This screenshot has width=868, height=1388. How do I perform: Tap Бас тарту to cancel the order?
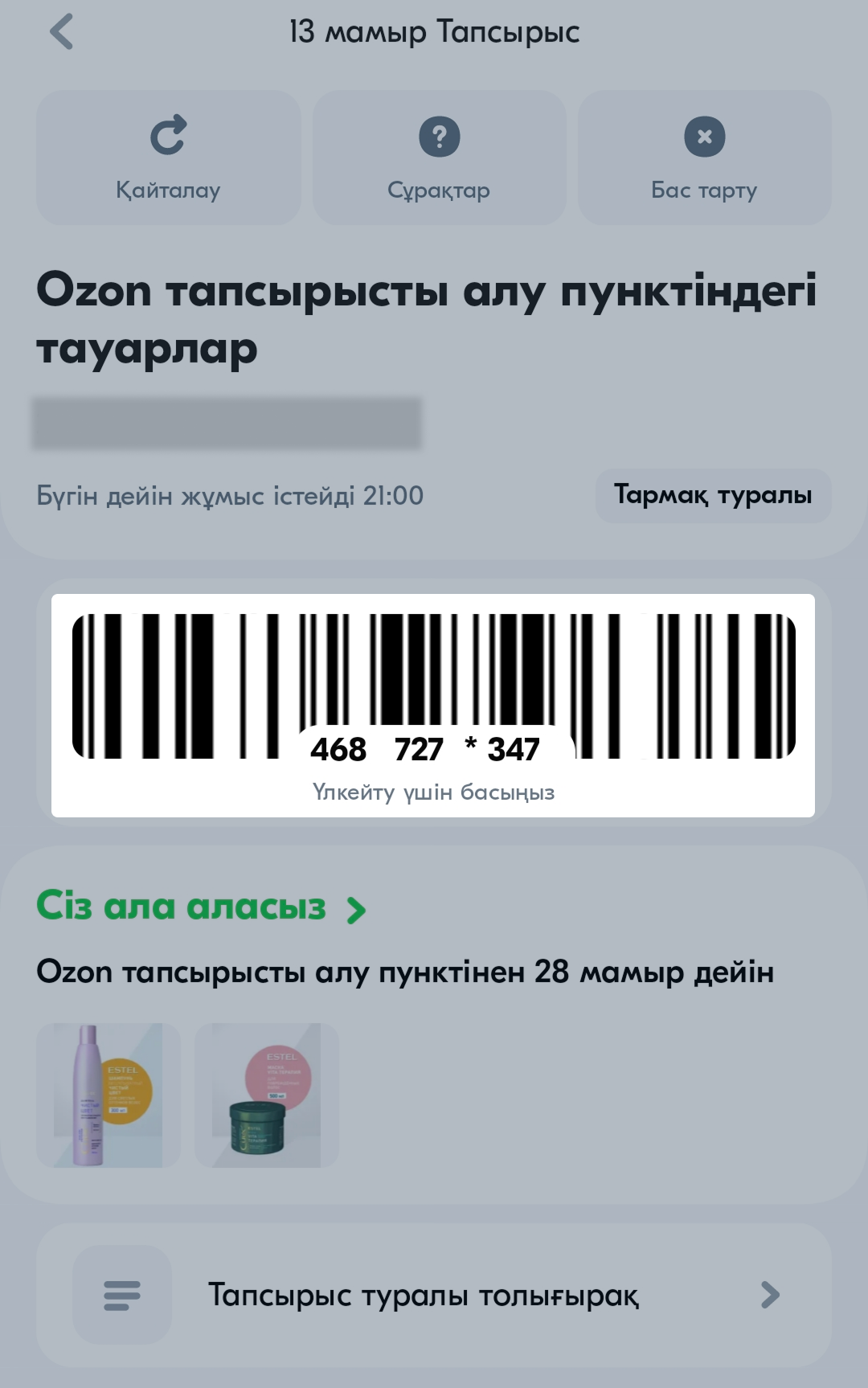[x=704, y=158]
